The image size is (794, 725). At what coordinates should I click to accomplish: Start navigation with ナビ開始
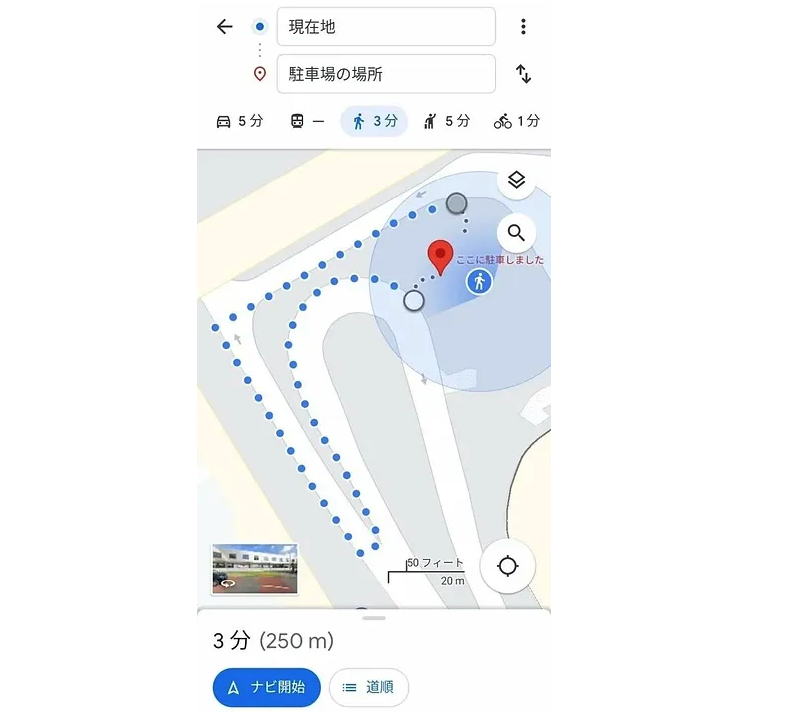(266, 687)
